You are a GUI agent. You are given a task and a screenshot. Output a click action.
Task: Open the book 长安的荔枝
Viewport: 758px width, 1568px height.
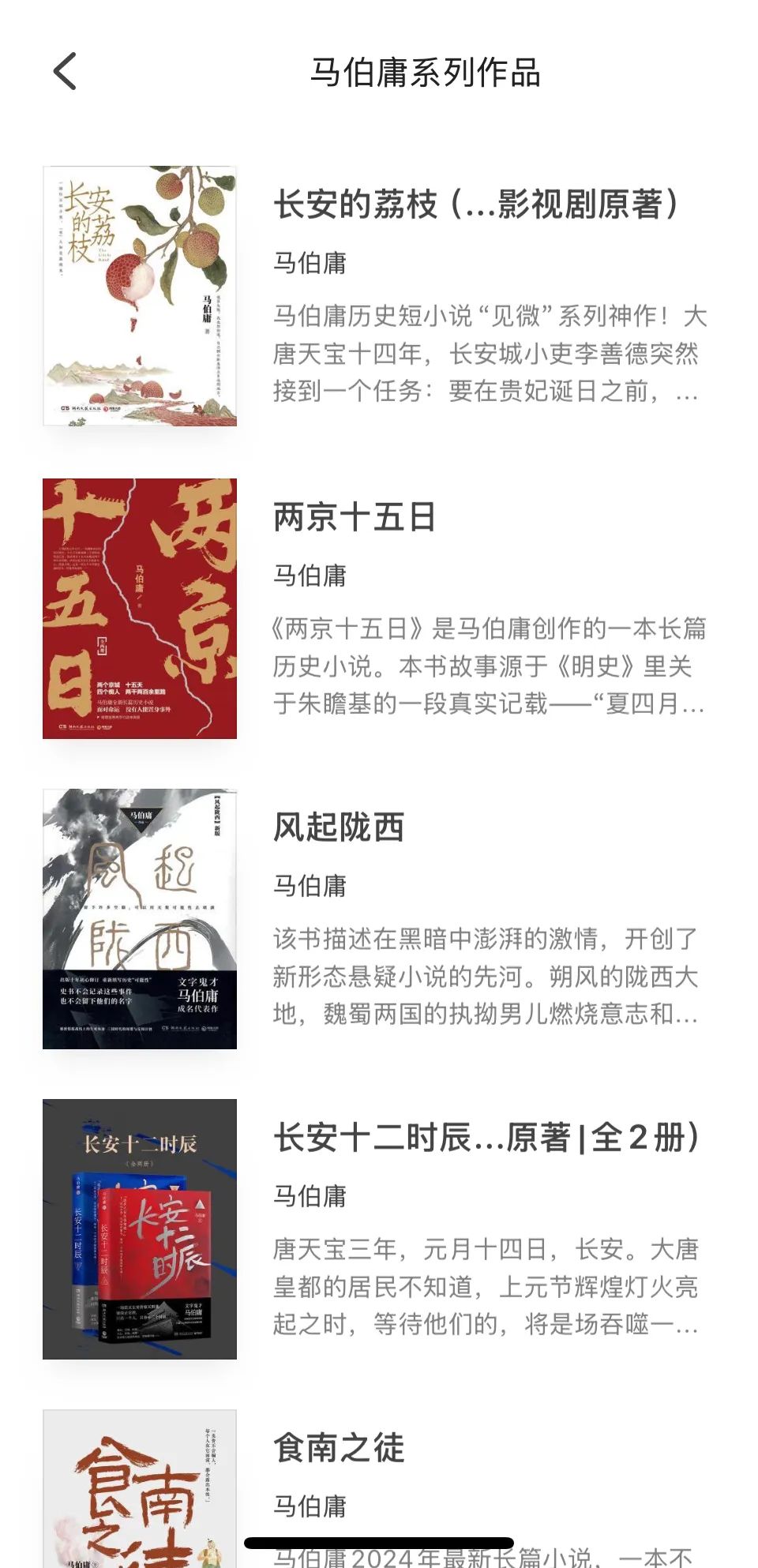[x=474, y=204]
